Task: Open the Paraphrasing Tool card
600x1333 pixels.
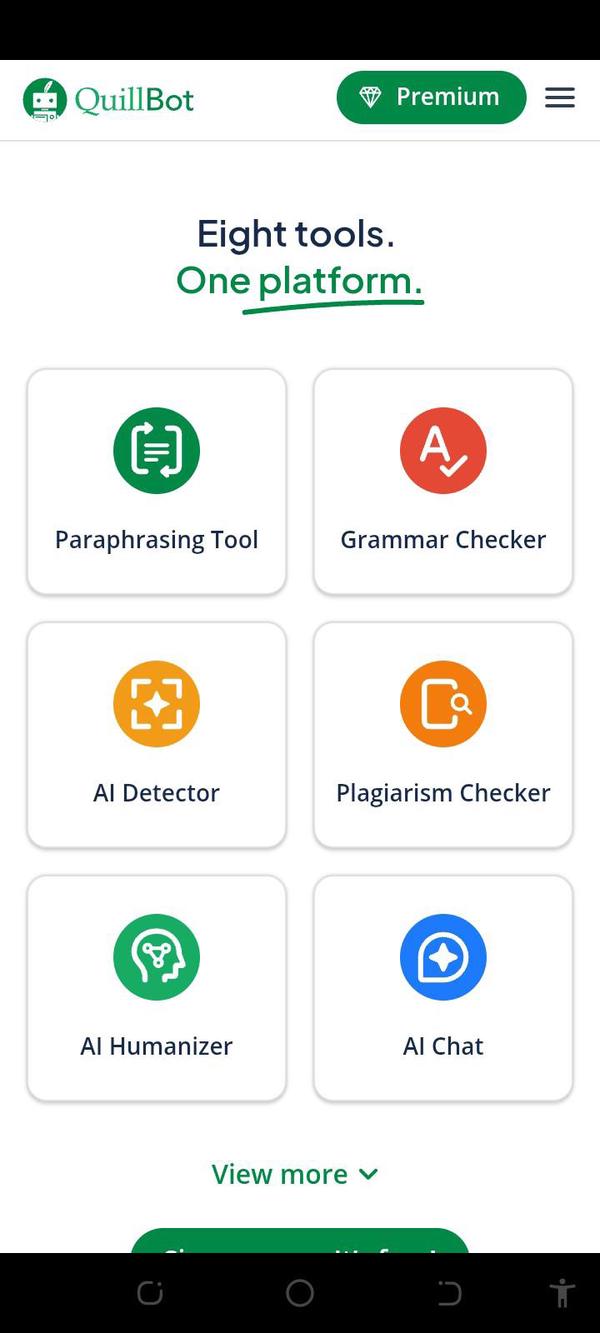Action: [x=157, y=481]
